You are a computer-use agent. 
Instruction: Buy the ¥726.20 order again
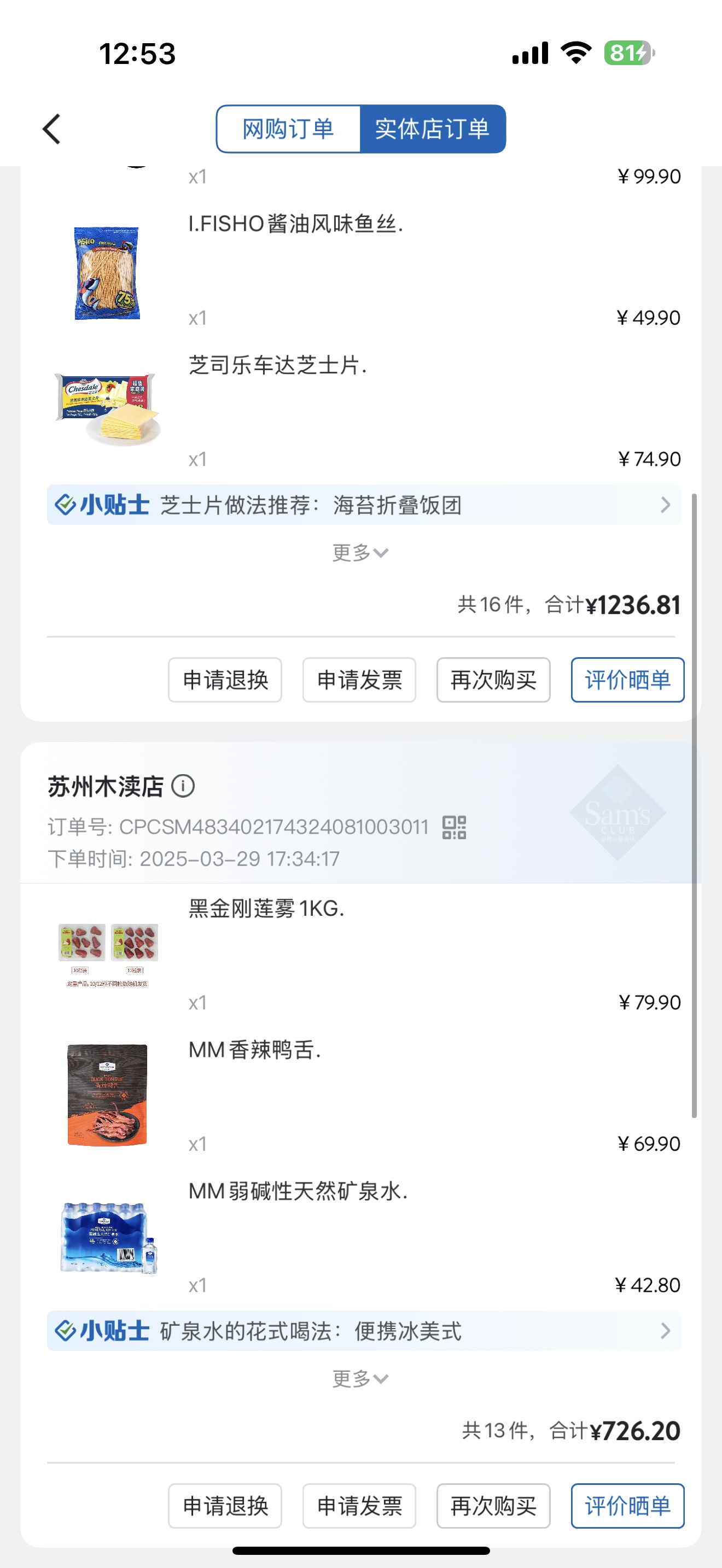pyautogui.click(x=493, y=1506)
